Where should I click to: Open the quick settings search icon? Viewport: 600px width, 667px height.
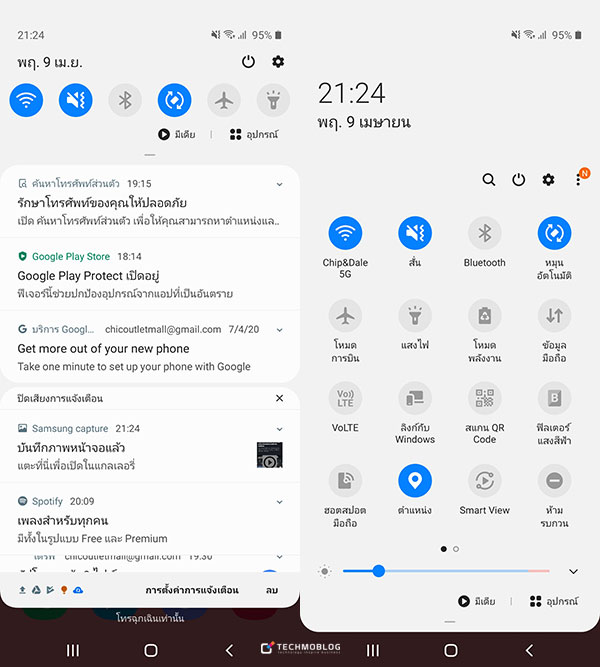(x=488, y=180)
